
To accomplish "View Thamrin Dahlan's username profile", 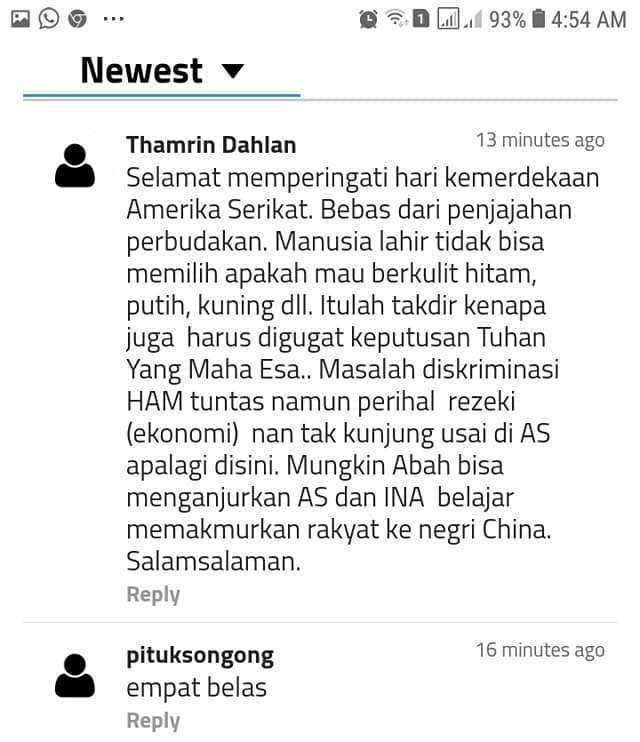I will click(211, 145).
